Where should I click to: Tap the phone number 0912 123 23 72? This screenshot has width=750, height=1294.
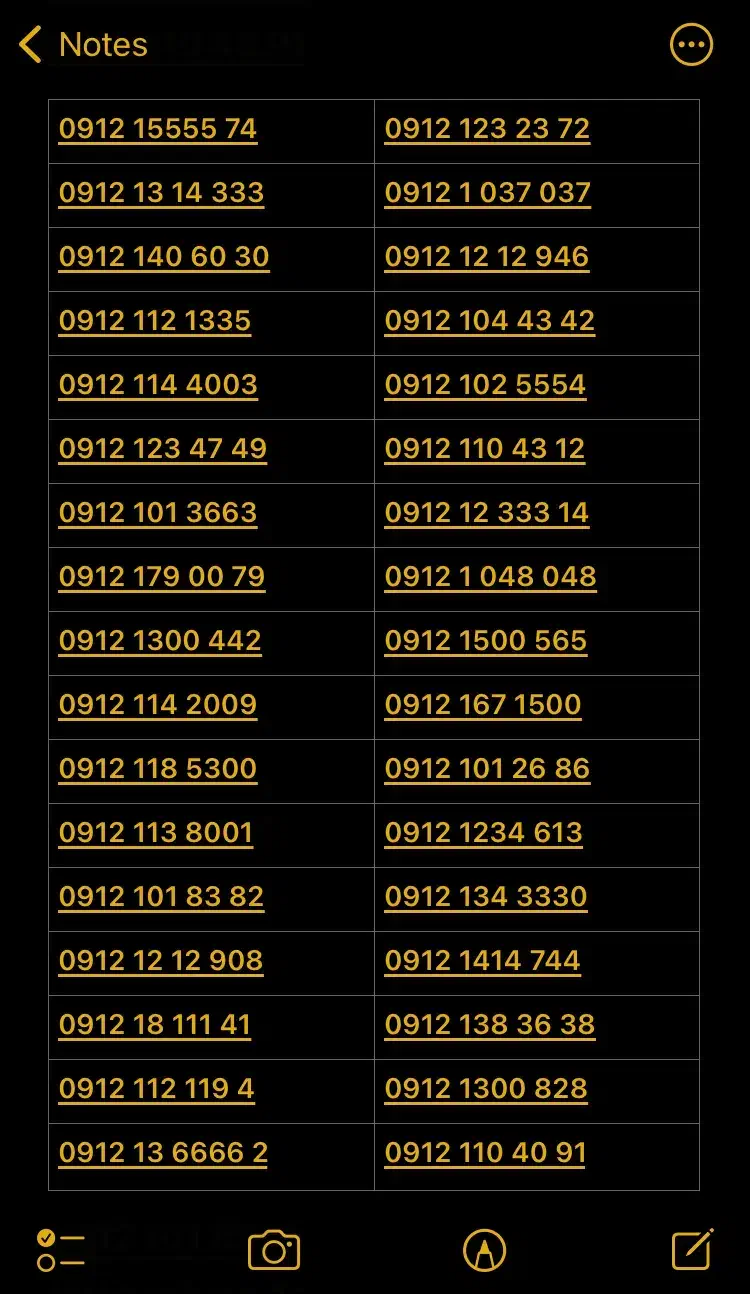[487, 128]
